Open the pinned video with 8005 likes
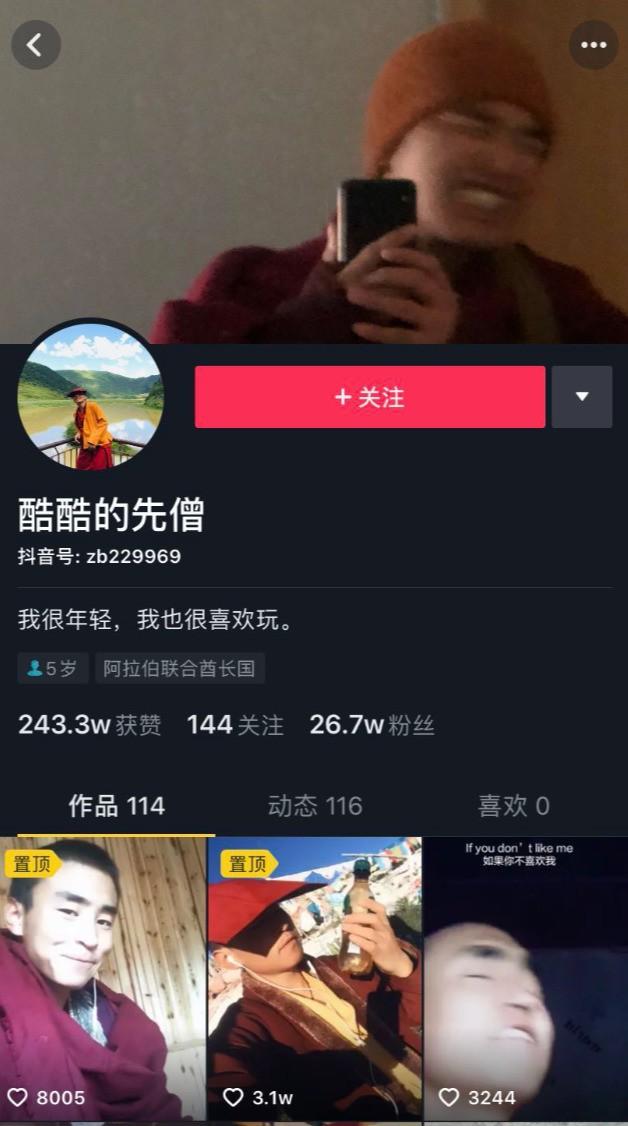Screen dimensions: 628x1126 point(103,980)
